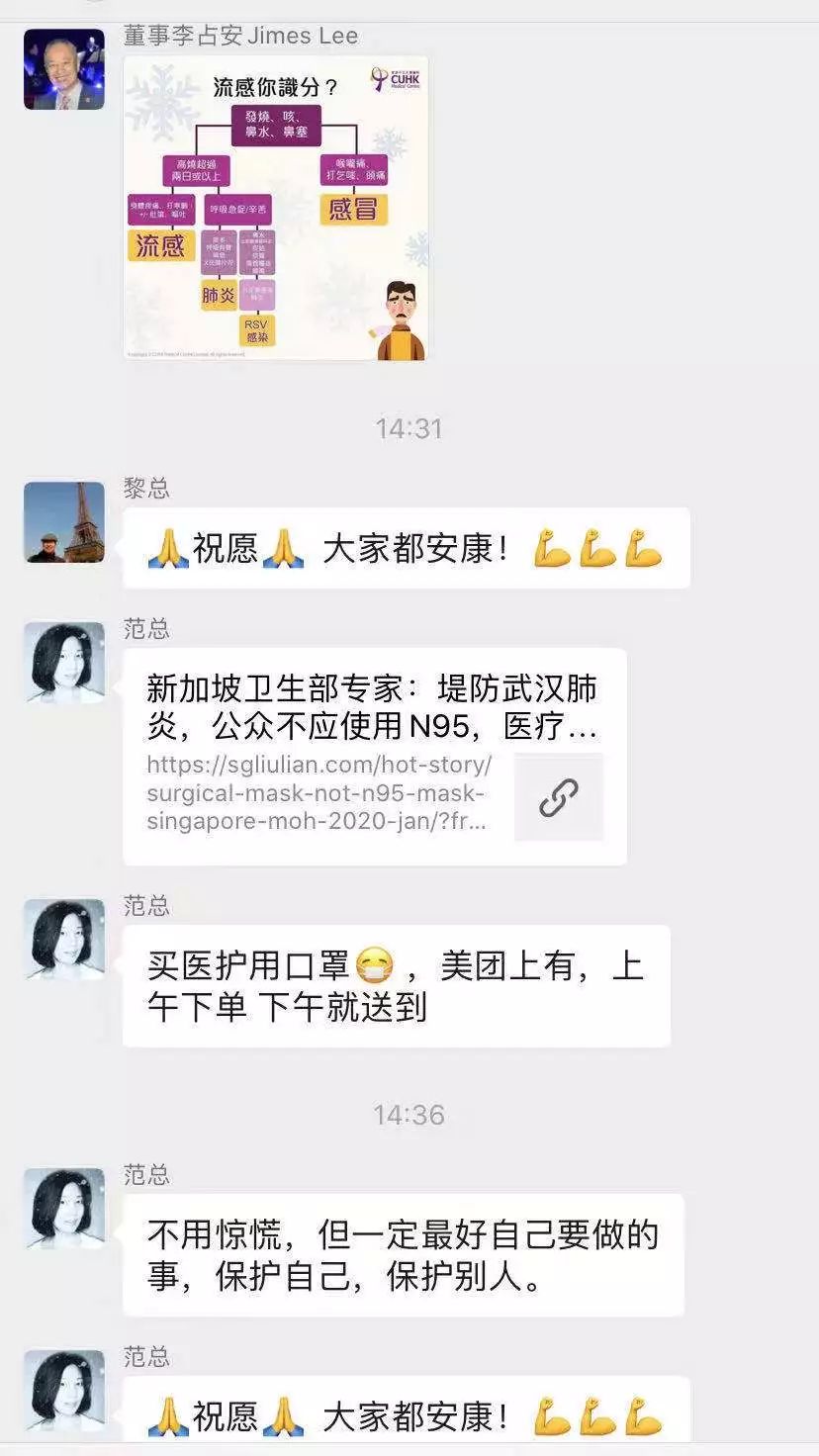Open the flu infographic shared by Jimes Lee
This screenshot has height=1456, width=819.
click(x=277, y=208)
